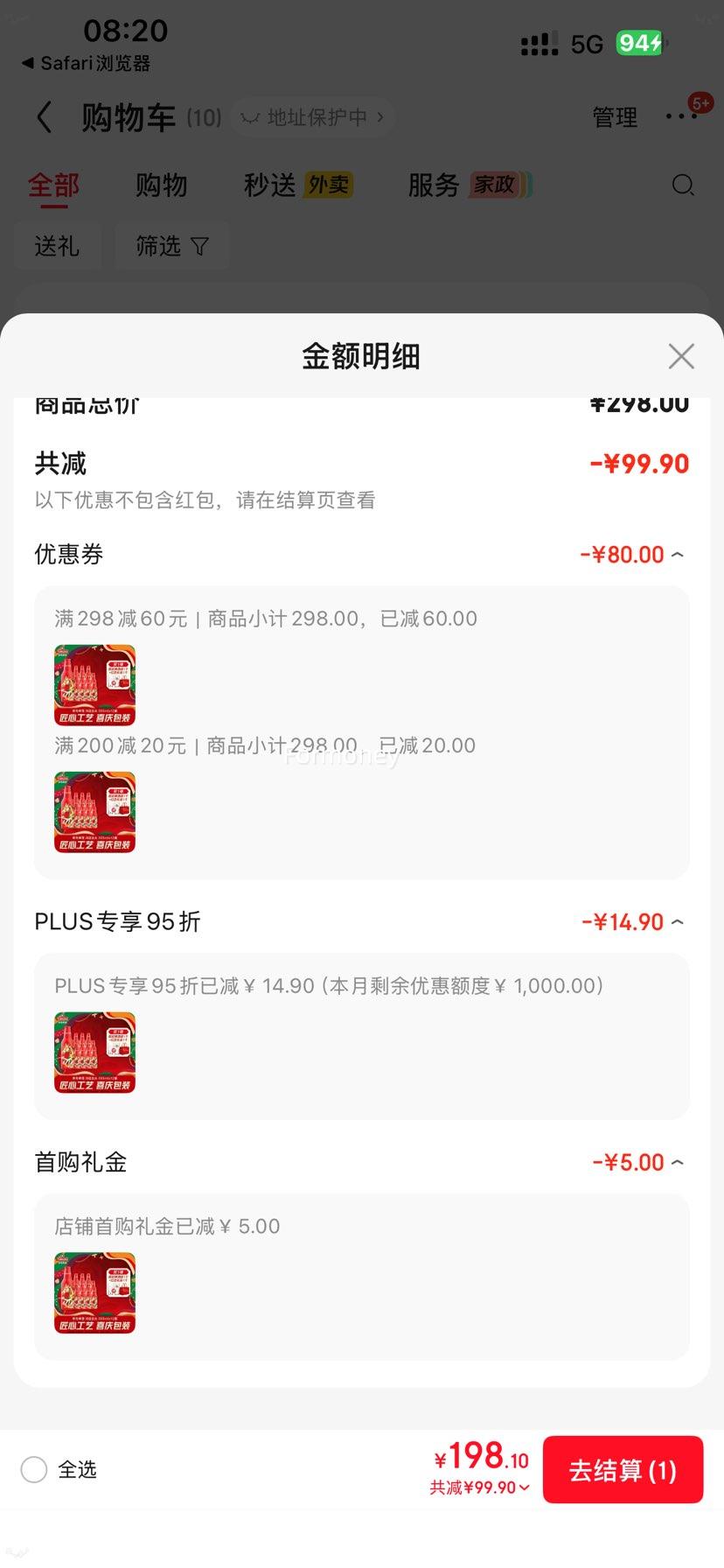This screenshot has width=724, height=1568.
Task: Click the PLUS discount product thumbnail
Action: pos(94,1053)
